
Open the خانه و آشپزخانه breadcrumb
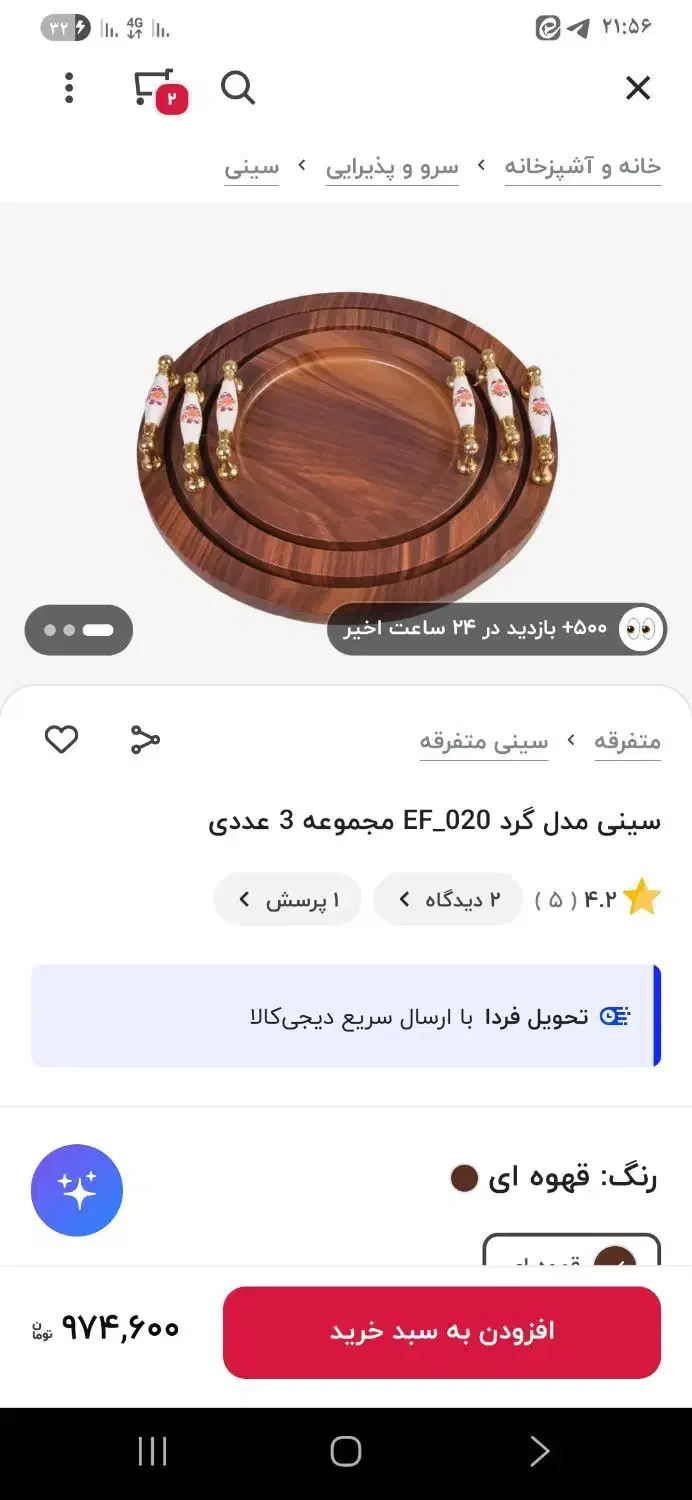coord(582,166)
